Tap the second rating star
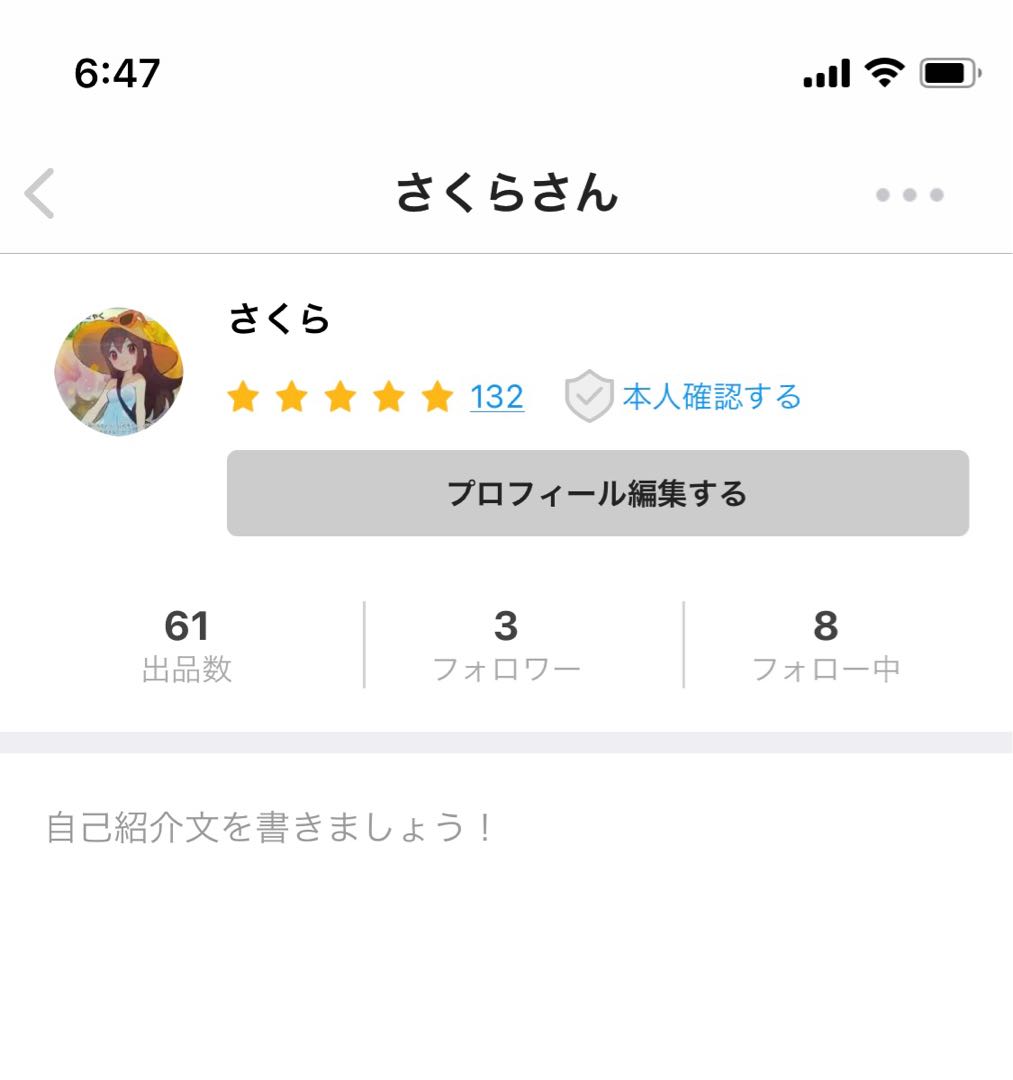 291,396
